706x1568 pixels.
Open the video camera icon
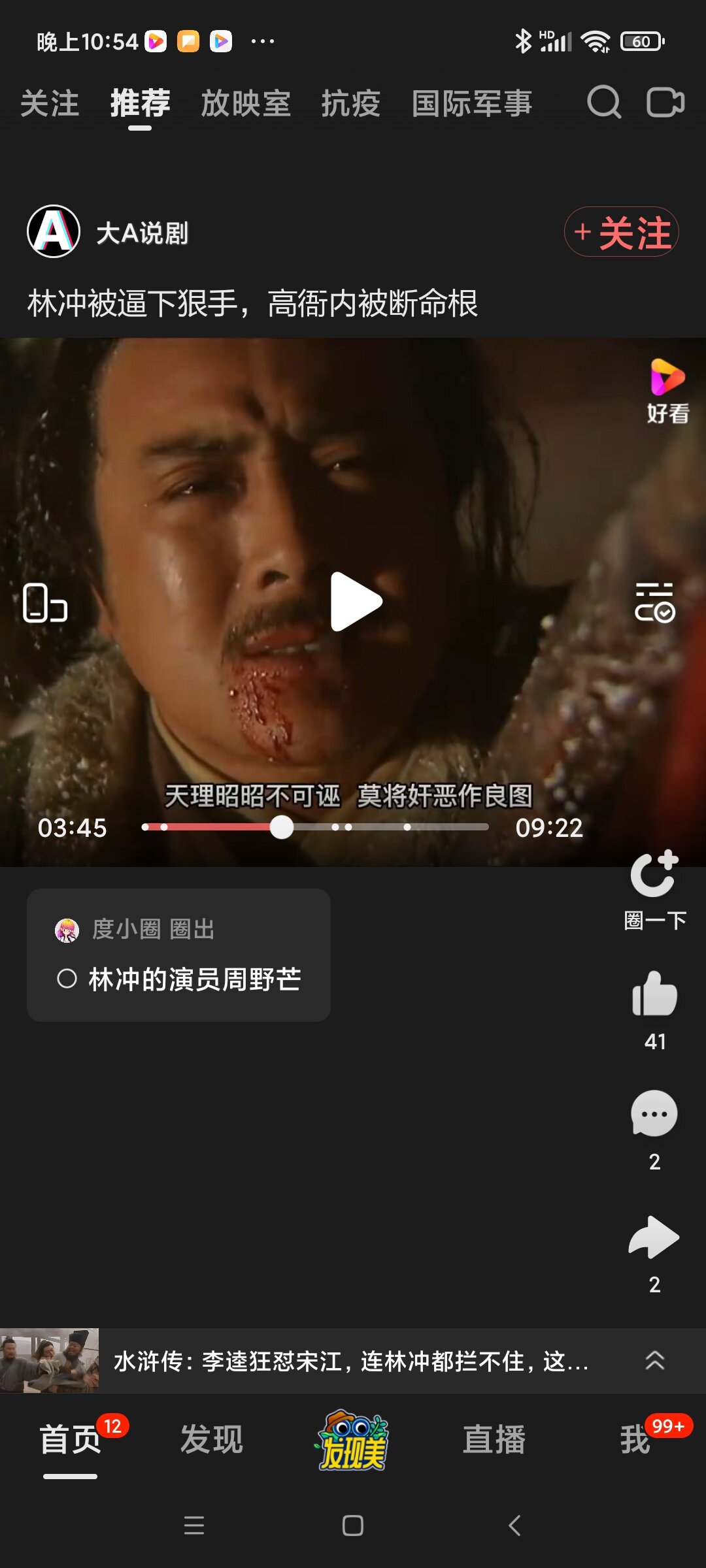coord(665,103)
